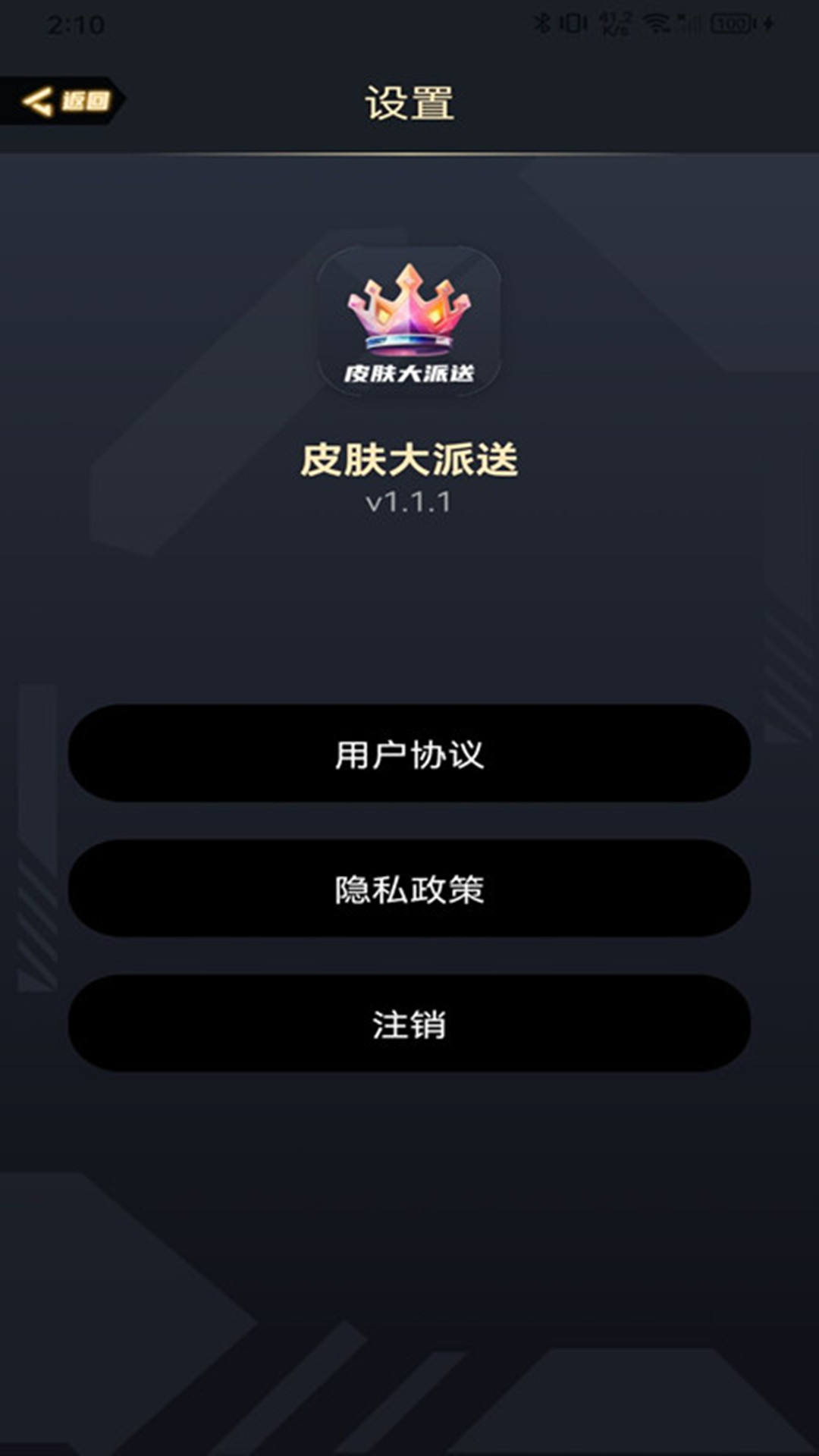
Task: Open the 用户协议 user agreement
Action: point(409,753)
